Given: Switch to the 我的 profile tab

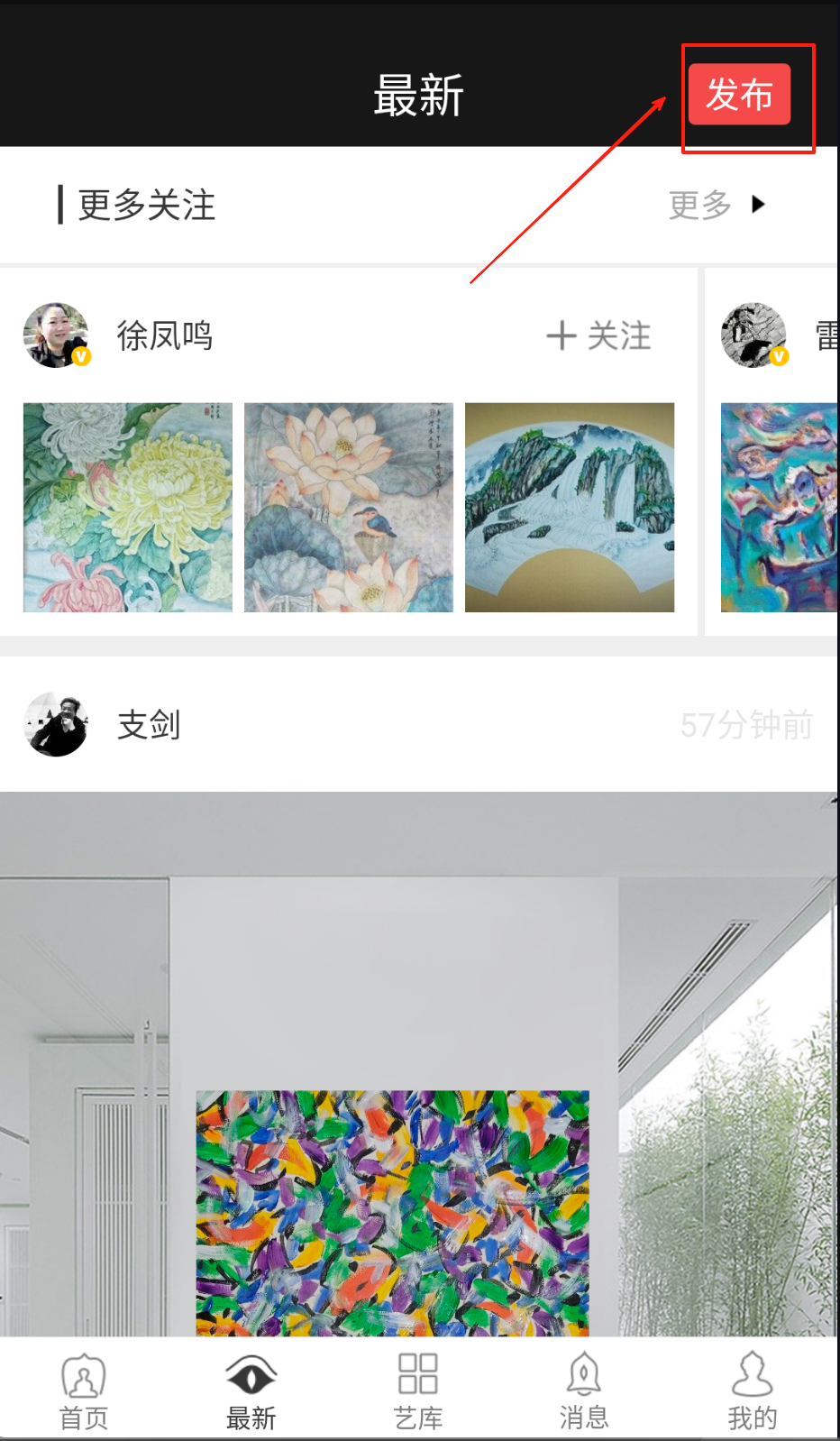Looking at the screenshot, I should point(752,1391).
